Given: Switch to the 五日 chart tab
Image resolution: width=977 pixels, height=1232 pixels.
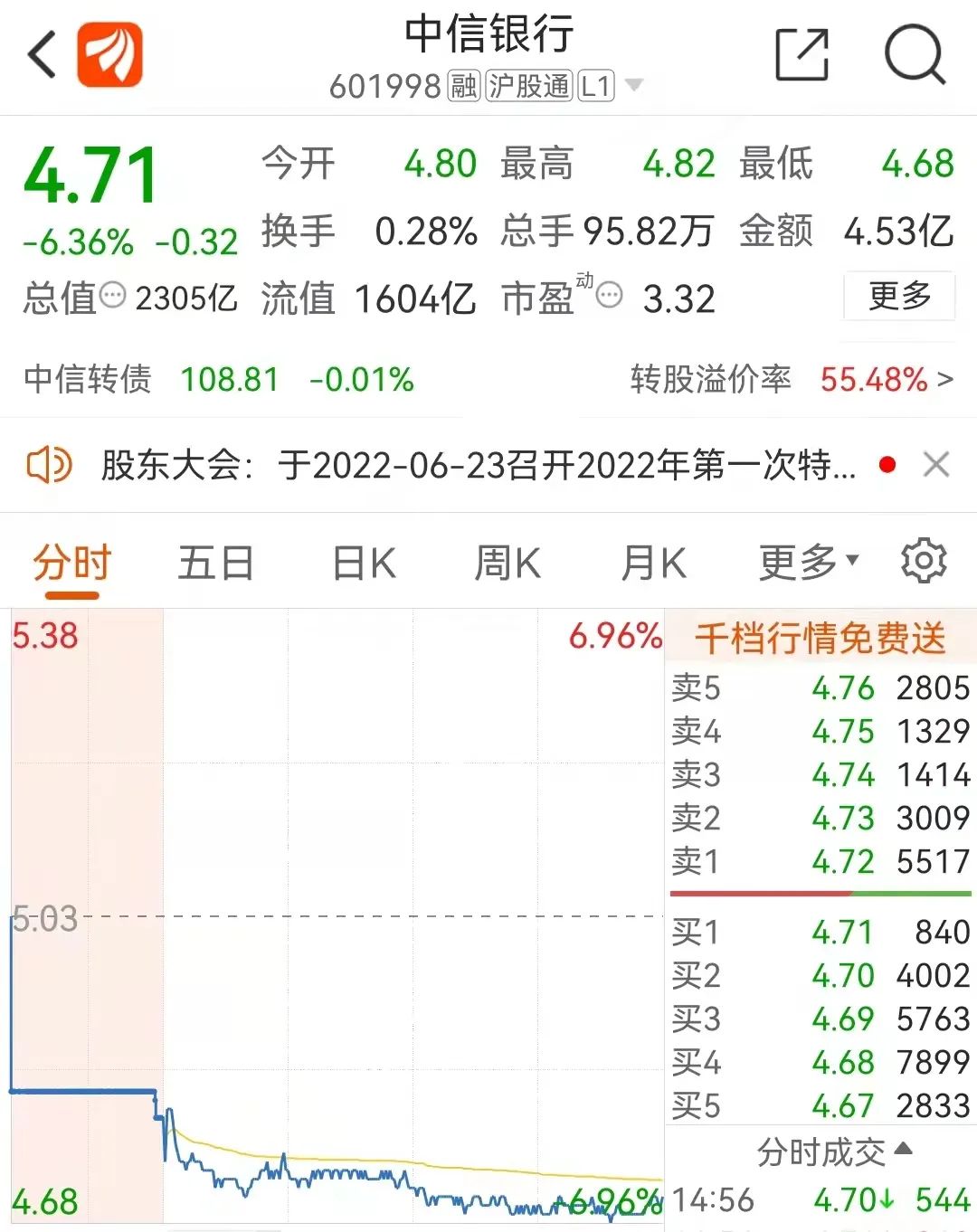Looking at the screenshot, I should click(x=215, y=564).
